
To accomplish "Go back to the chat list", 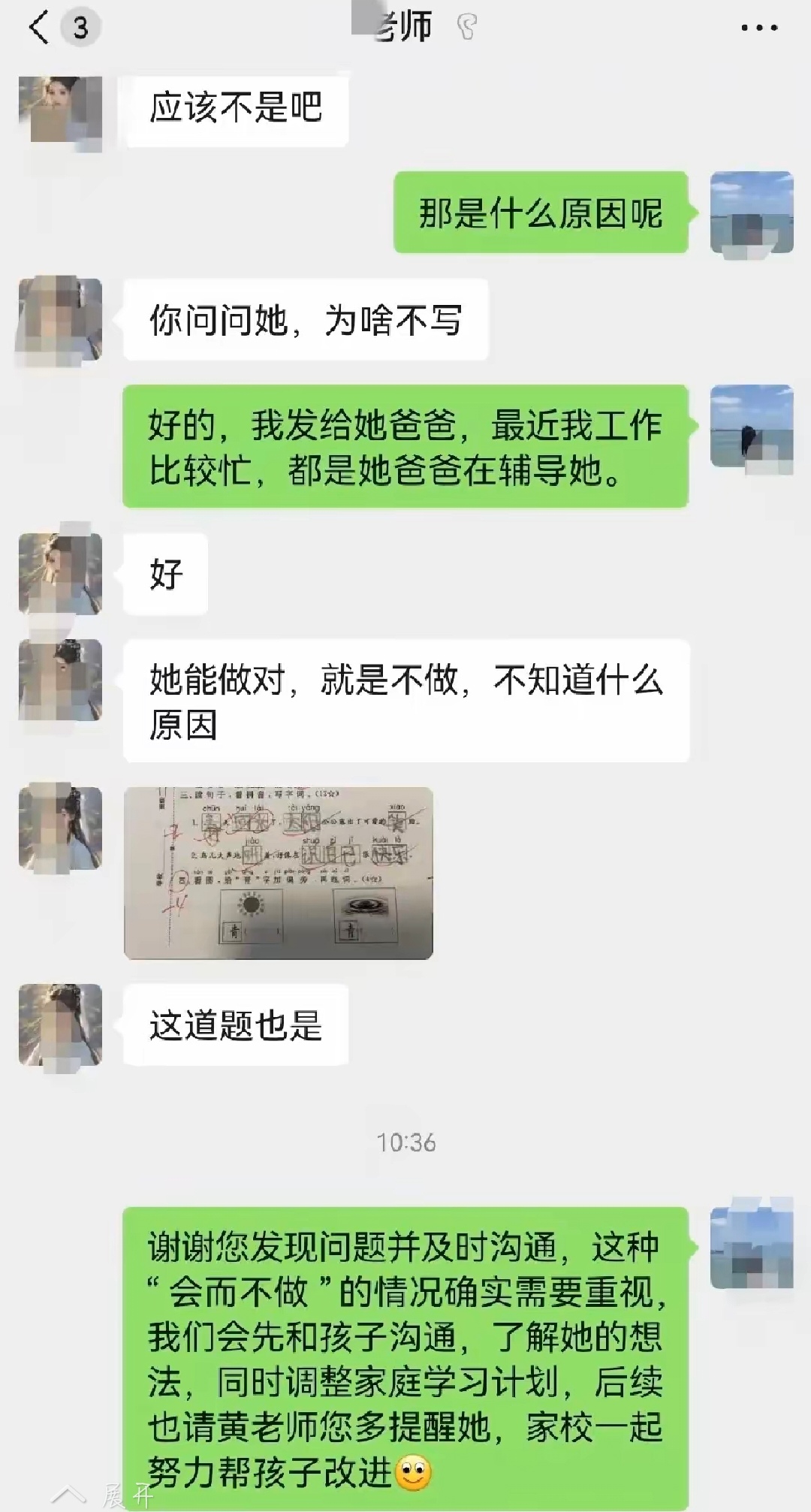I will 39,29.
